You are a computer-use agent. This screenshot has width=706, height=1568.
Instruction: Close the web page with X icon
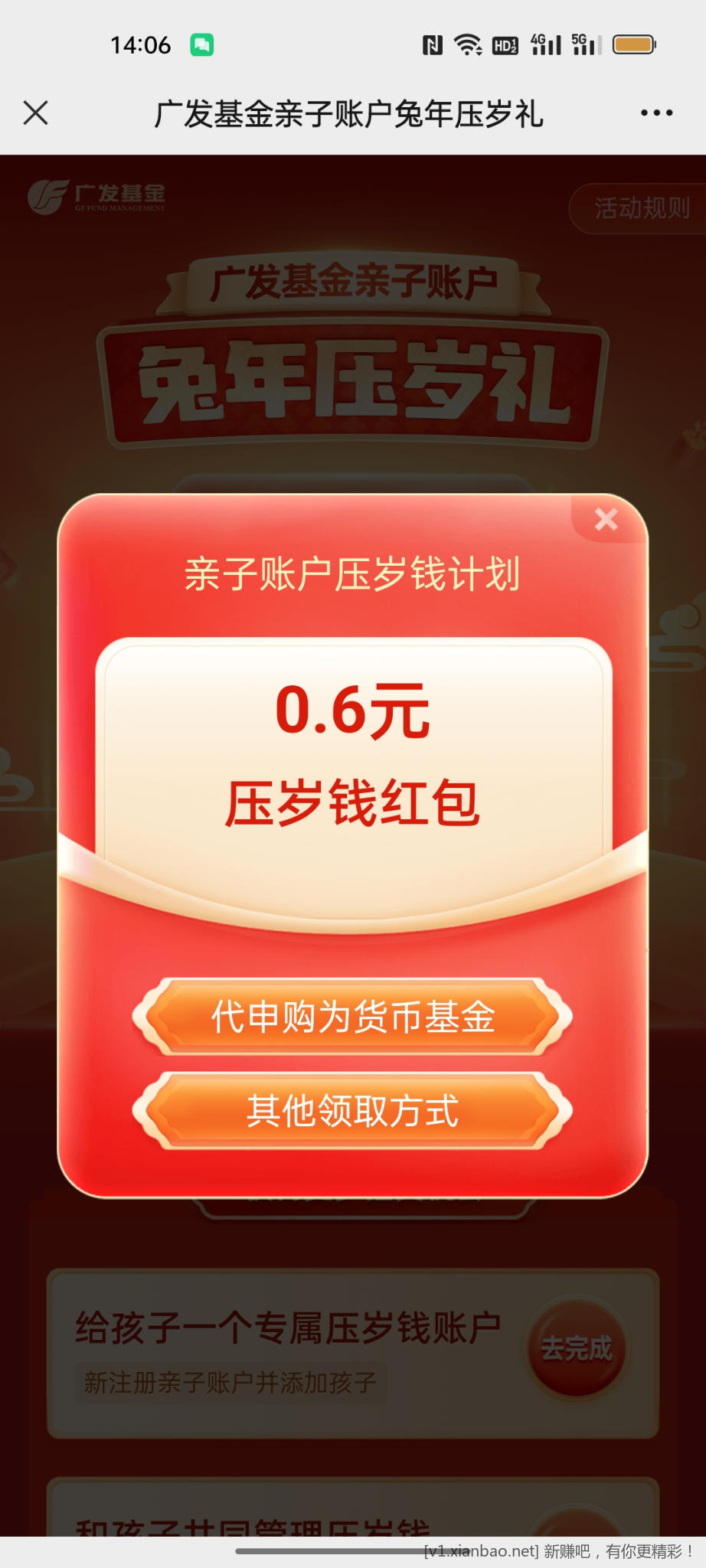[36, 113]
